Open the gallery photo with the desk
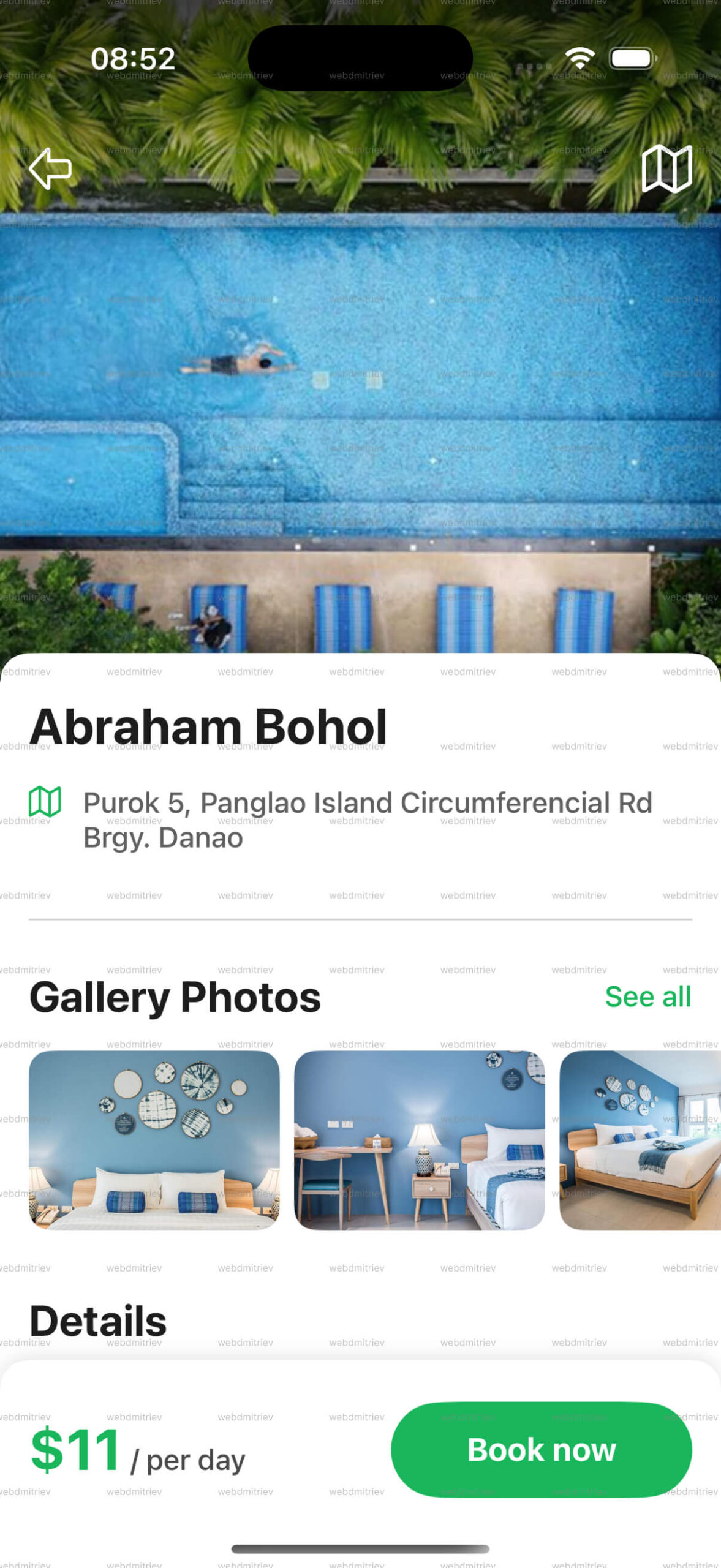 click(x=420, y=1140)
